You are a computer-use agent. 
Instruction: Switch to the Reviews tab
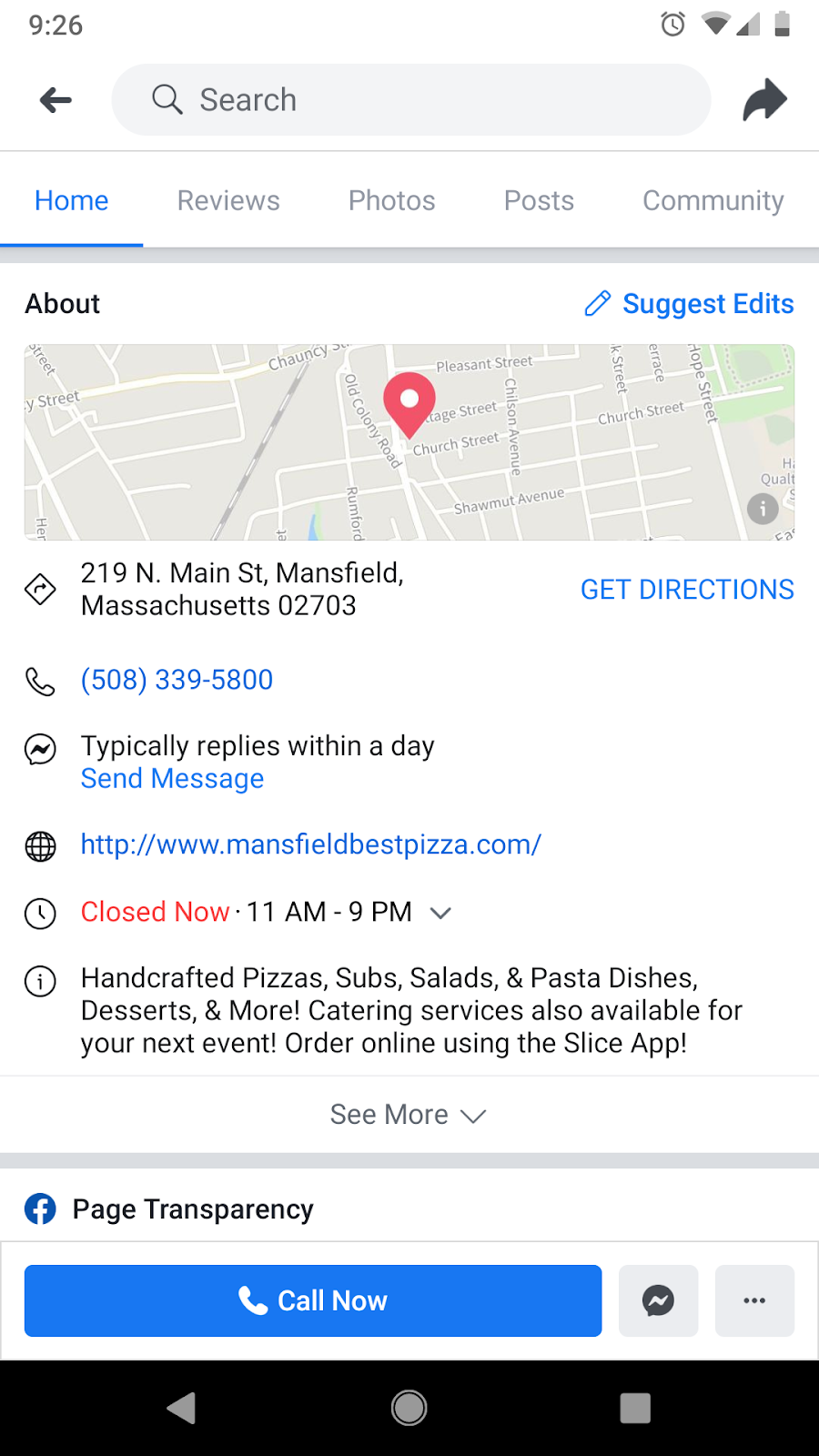tap(228, 200)
